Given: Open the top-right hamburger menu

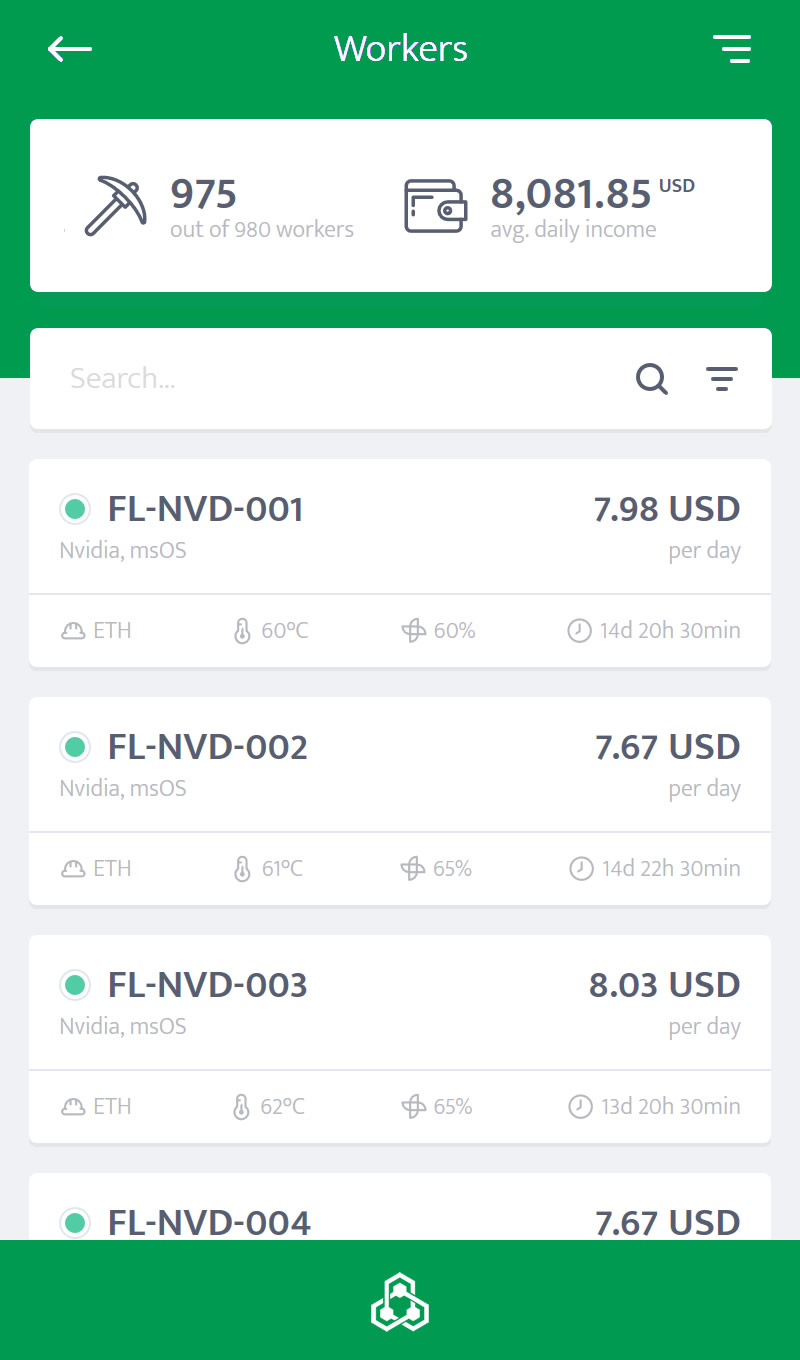Looking at the screenshot, I should [732, 49].
